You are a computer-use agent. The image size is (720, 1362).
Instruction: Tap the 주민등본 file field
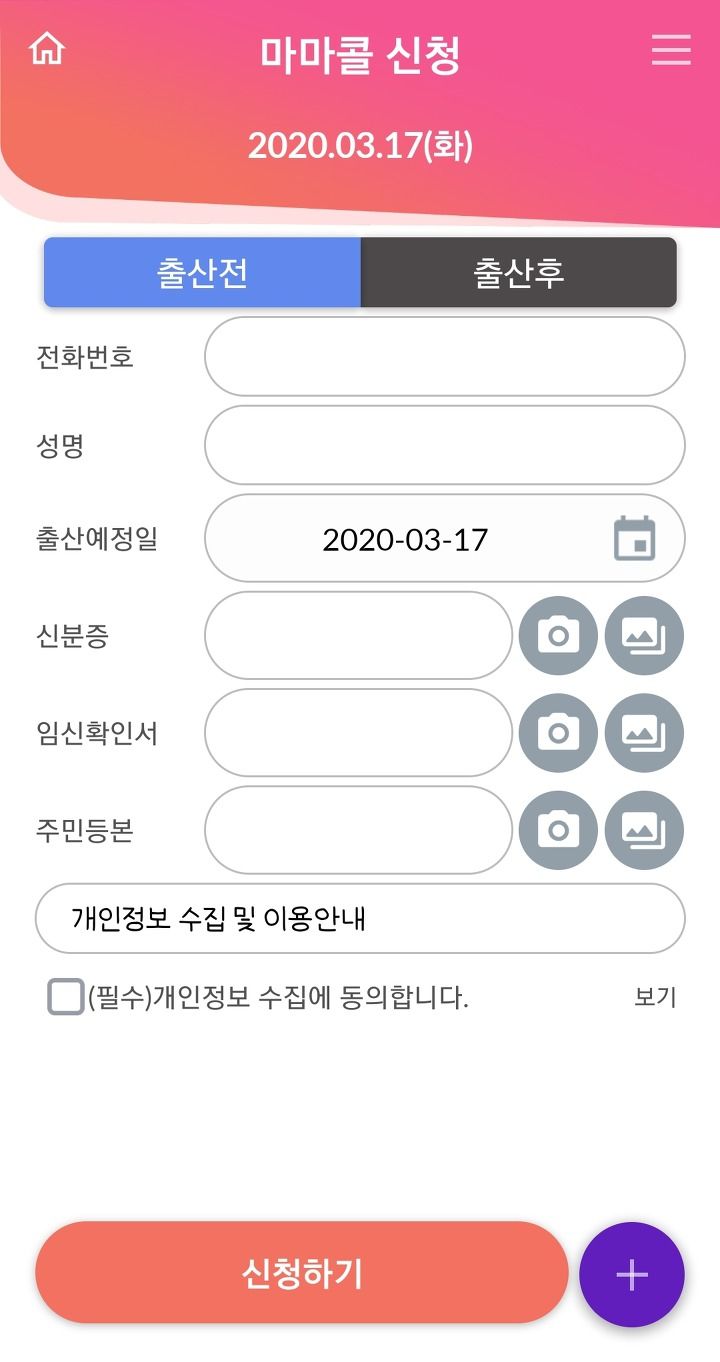click(358, 830)
